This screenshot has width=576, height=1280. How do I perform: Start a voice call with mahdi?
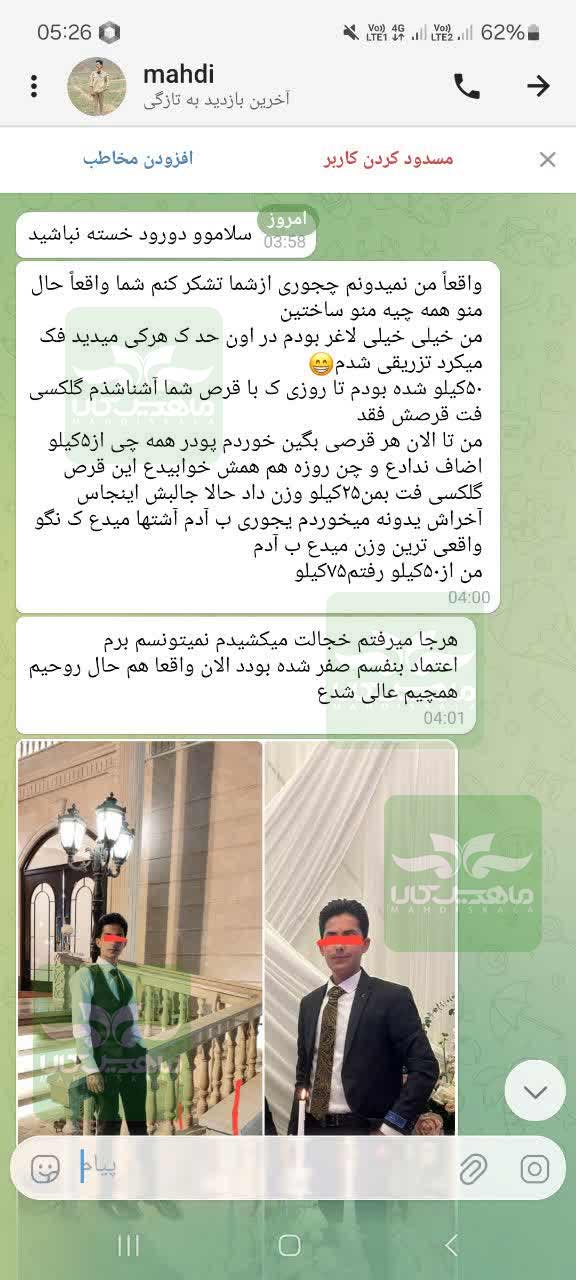coord(467,86)
